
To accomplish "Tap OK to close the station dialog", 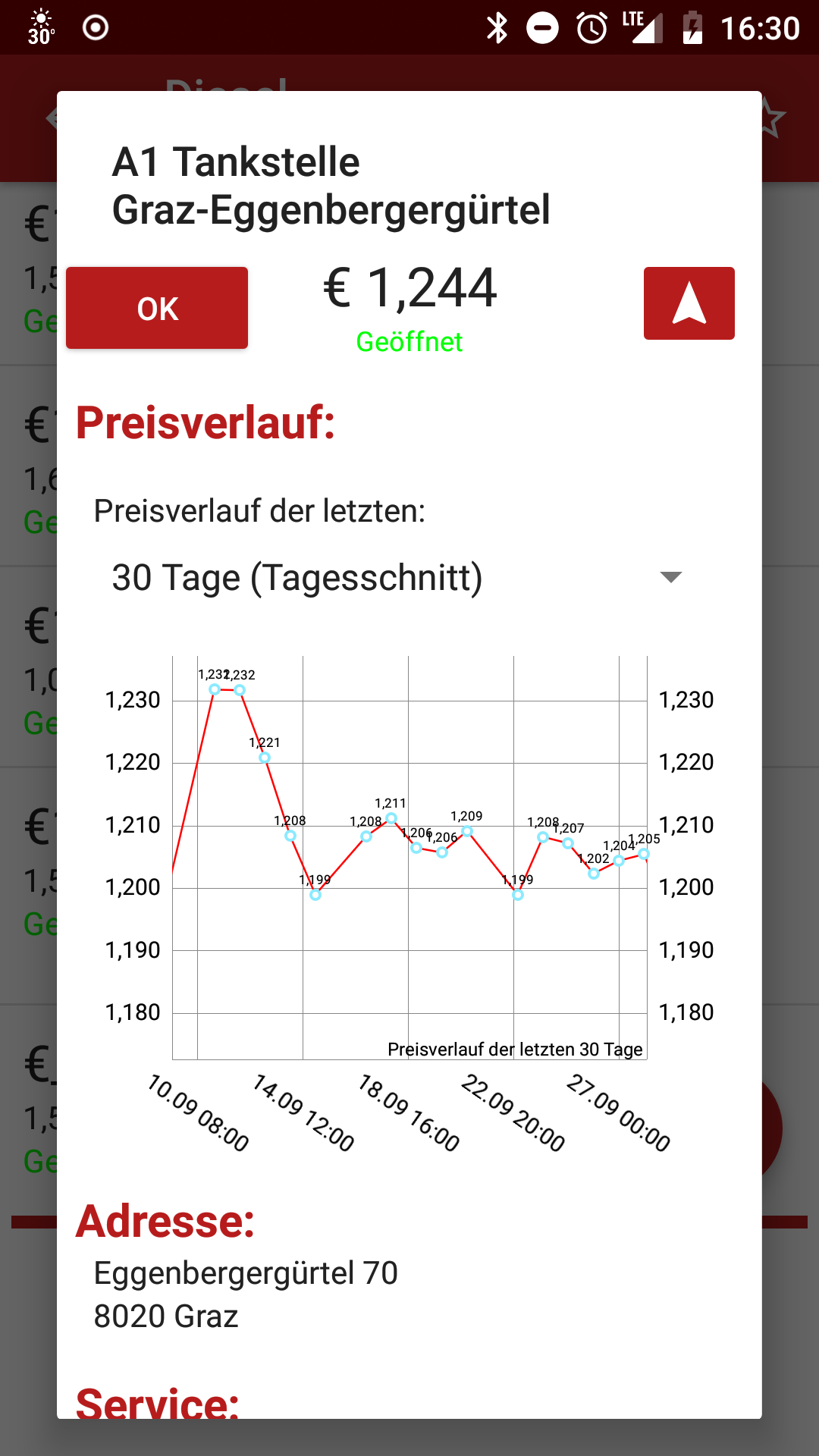I will point(157,308).
